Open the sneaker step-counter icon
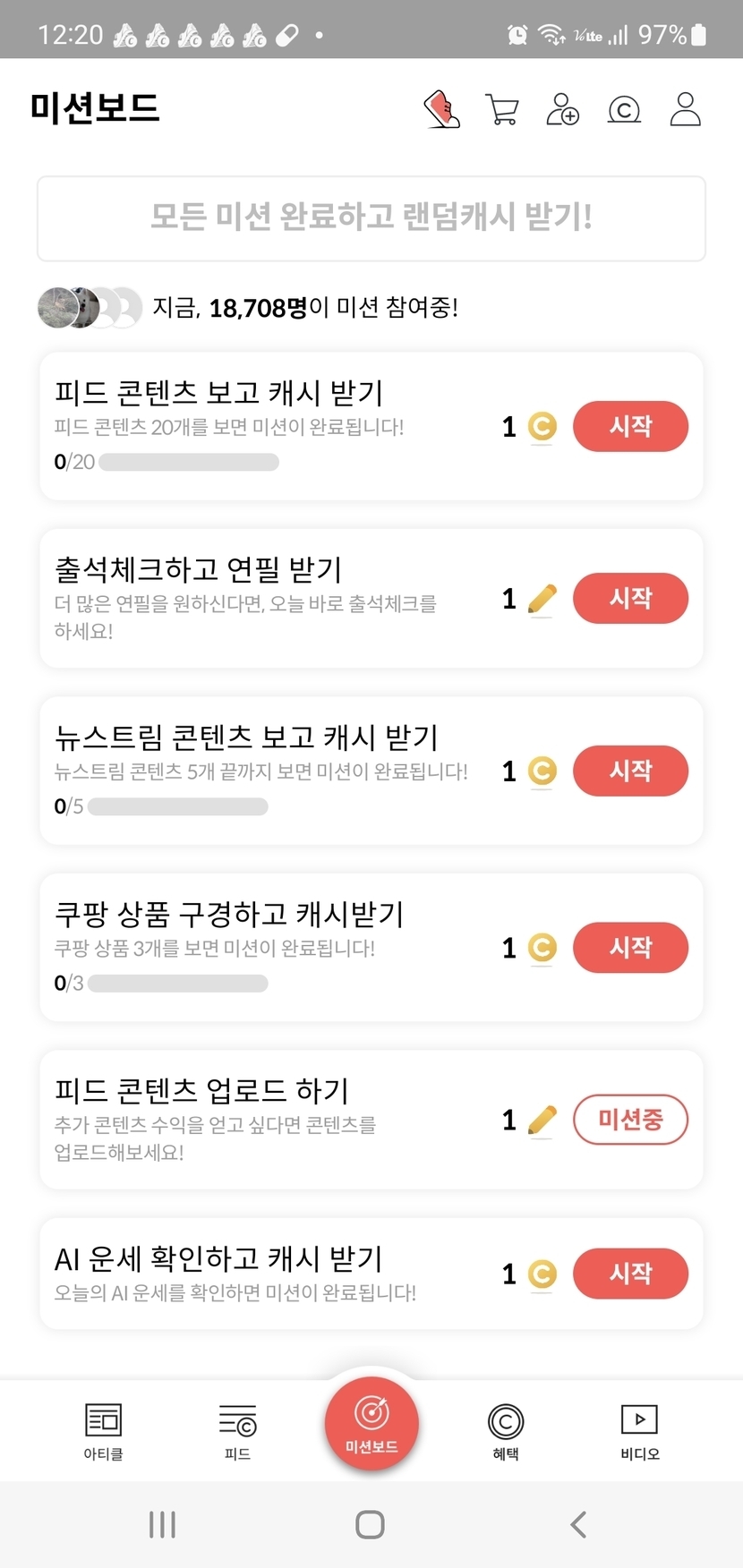 (442, 110)
